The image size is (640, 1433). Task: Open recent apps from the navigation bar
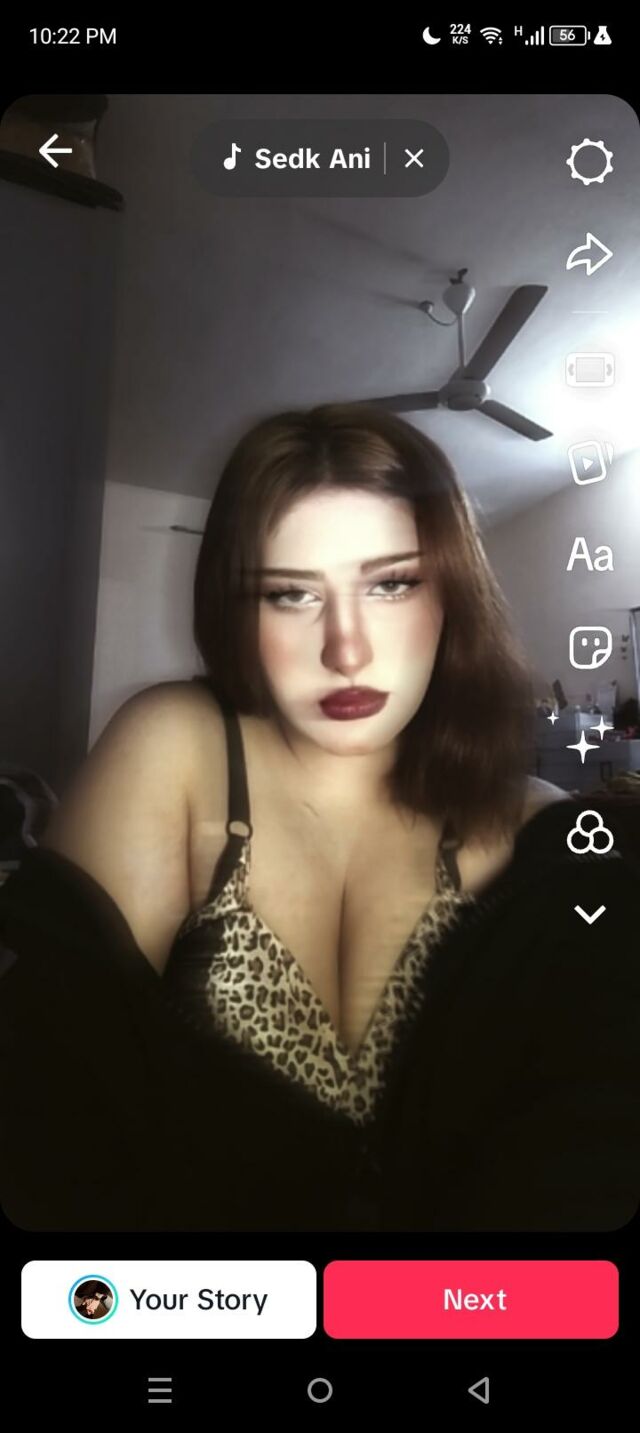[160, 1390]
